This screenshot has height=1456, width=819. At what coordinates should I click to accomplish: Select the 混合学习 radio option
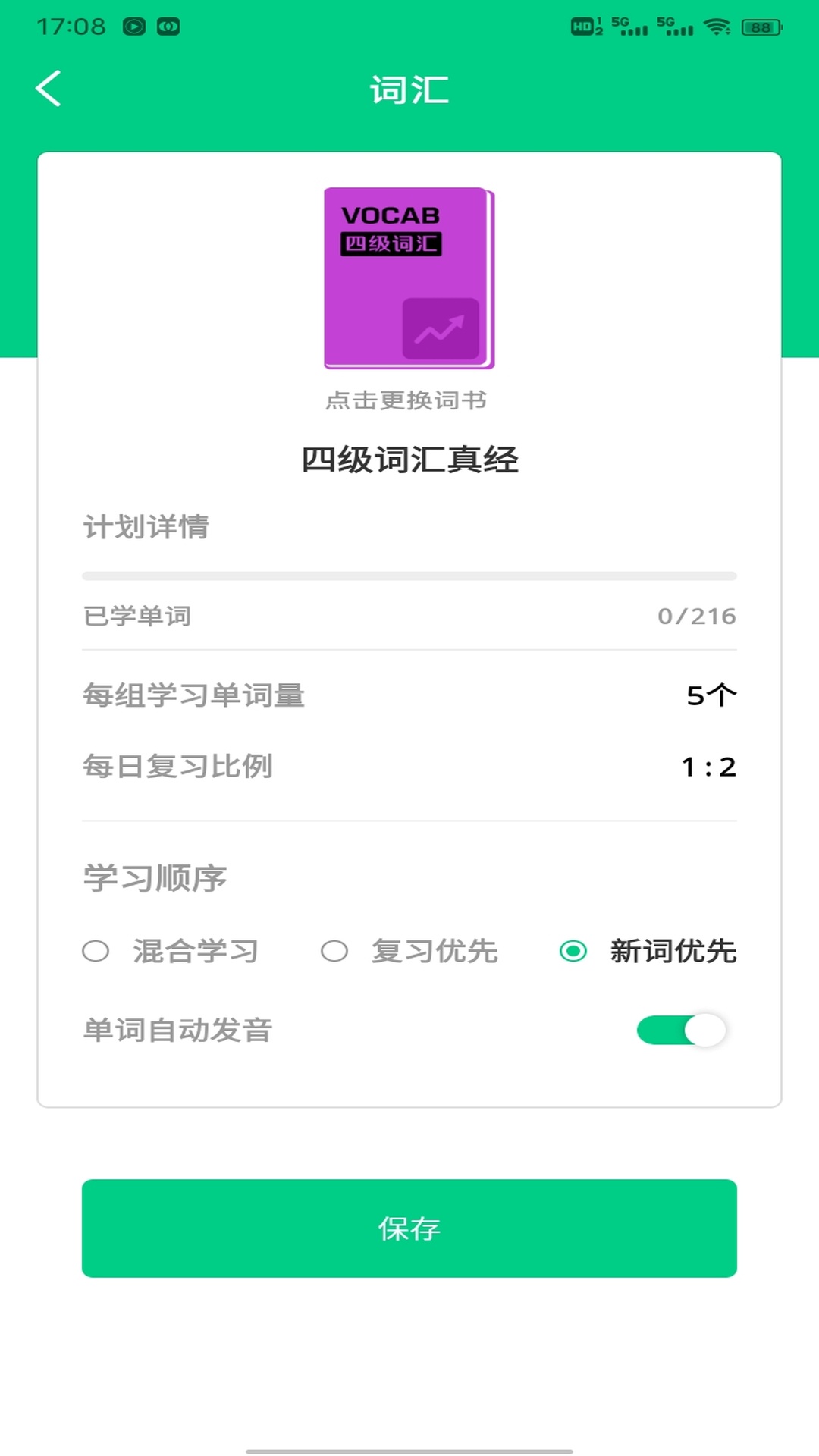96,952
